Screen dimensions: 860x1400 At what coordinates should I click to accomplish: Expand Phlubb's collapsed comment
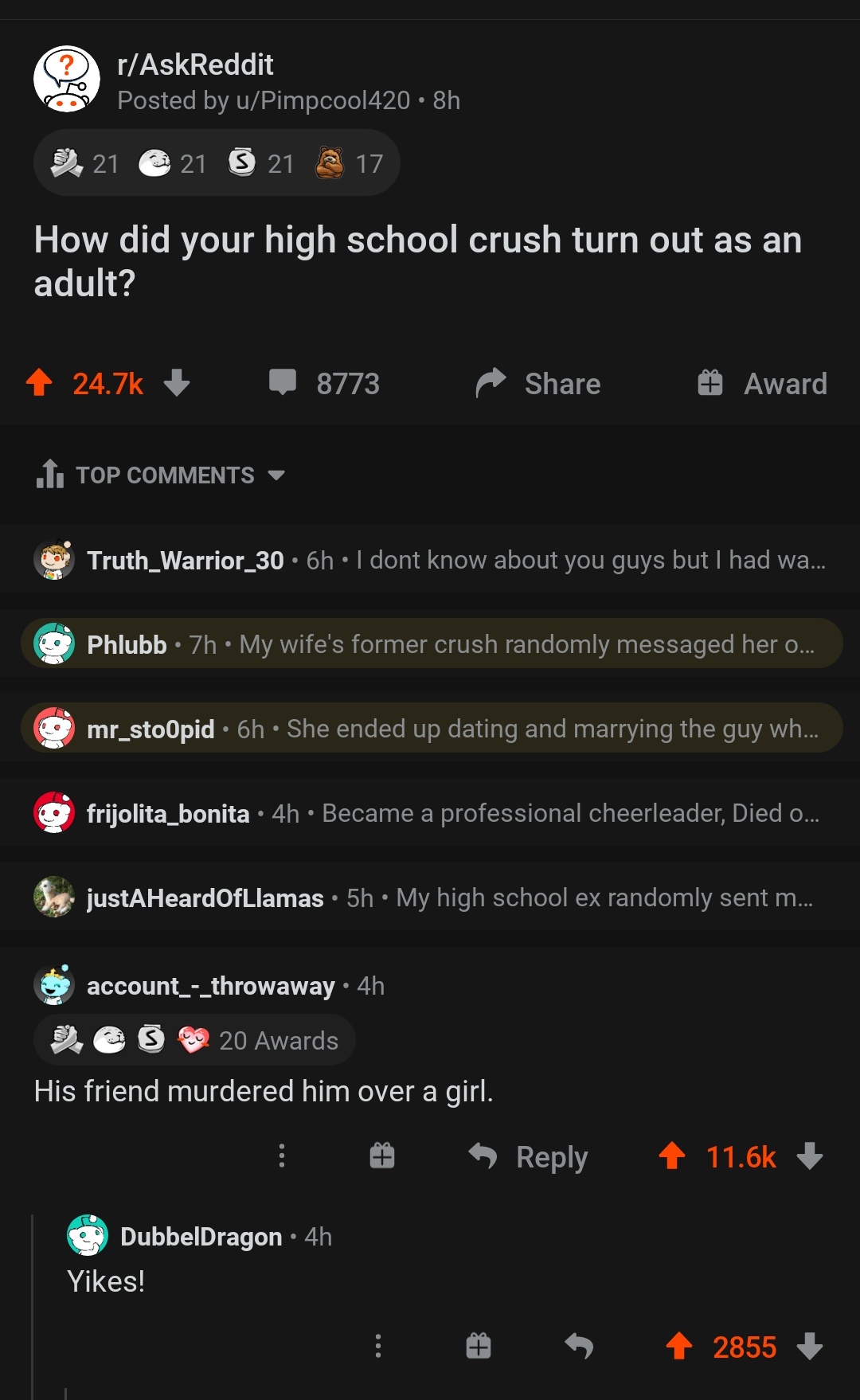430,644
